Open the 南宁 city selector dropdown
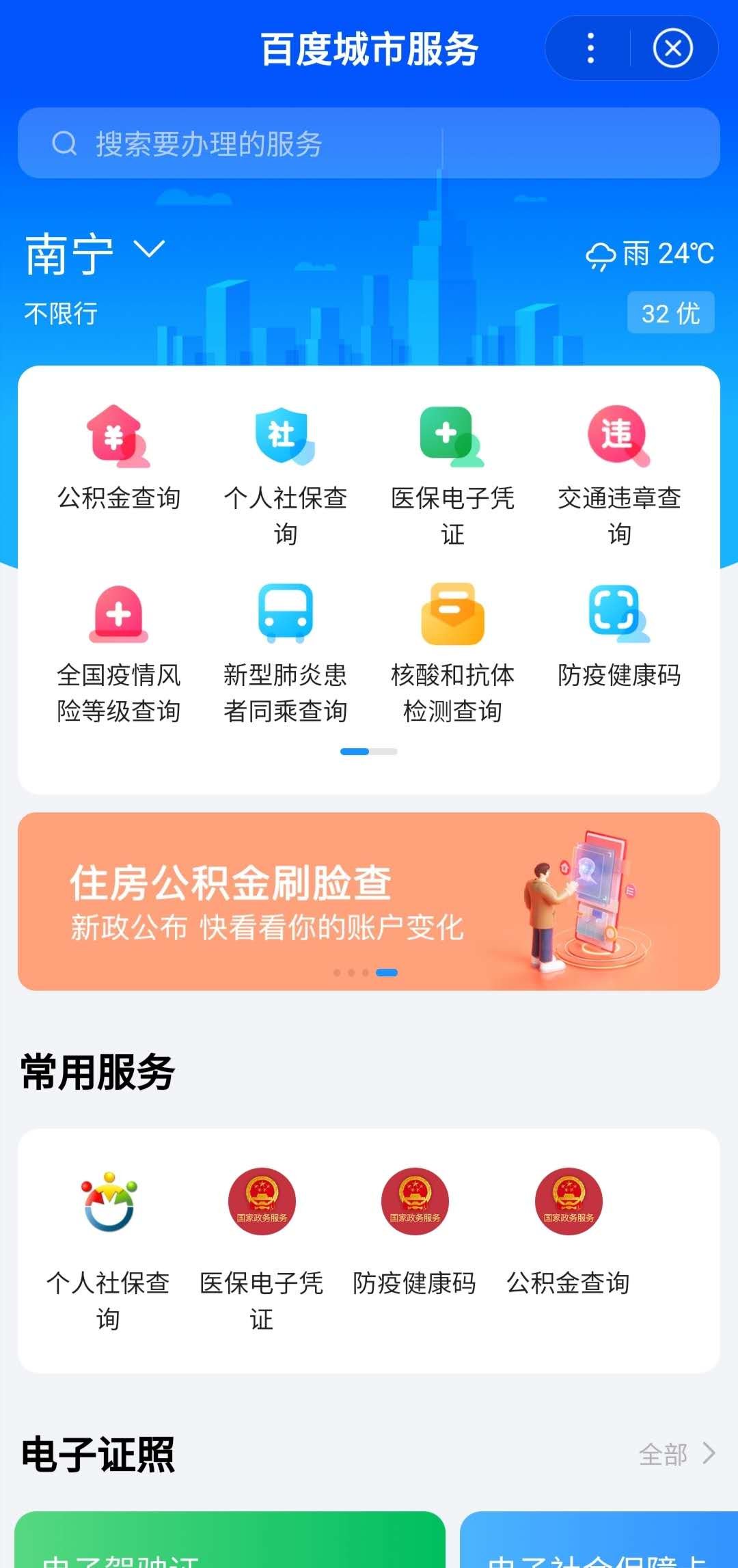Image resolution: width=738 pixels, height=1568 pixels. (x=96, y=253)
